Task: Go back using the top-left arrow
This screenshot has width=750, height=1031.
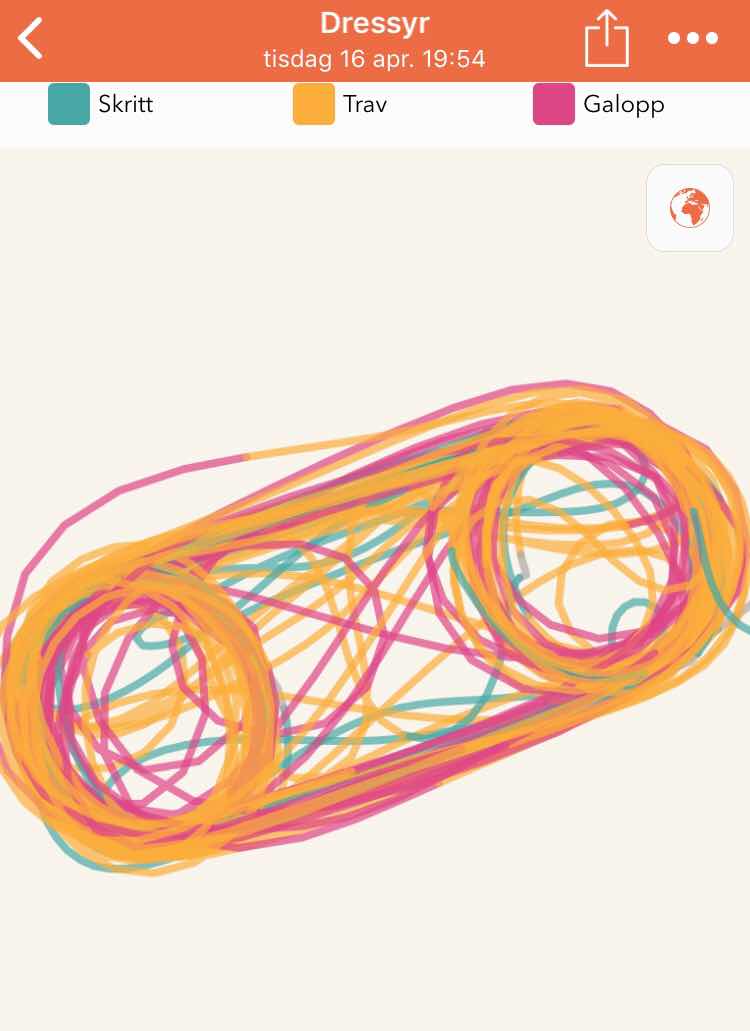Action: tap(32, 39)
